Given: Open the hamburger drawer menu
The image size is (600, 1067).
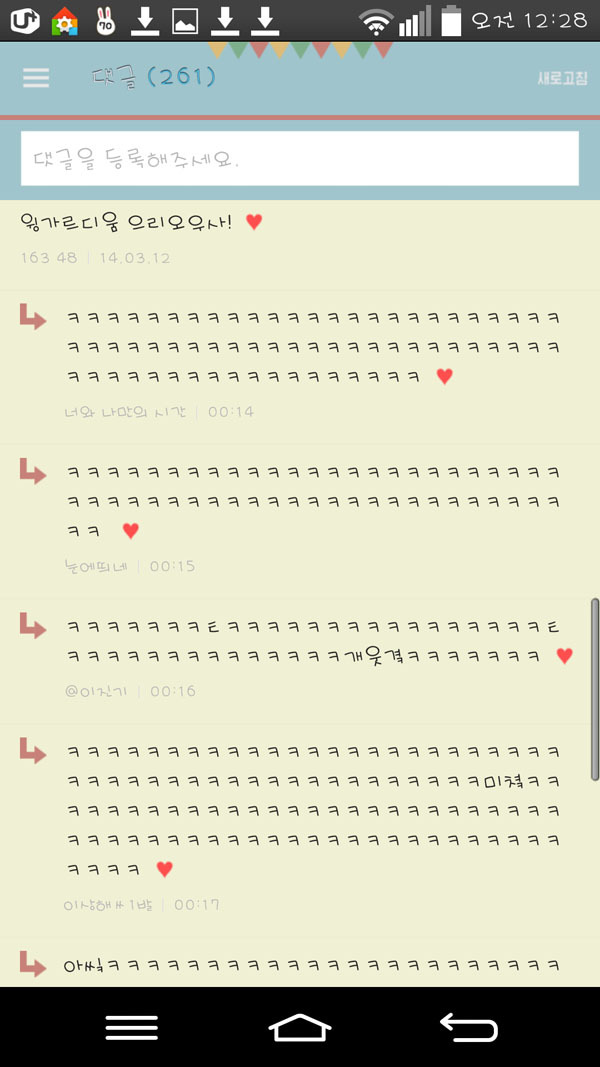Looking at the screenshot, I should point(36,78).
